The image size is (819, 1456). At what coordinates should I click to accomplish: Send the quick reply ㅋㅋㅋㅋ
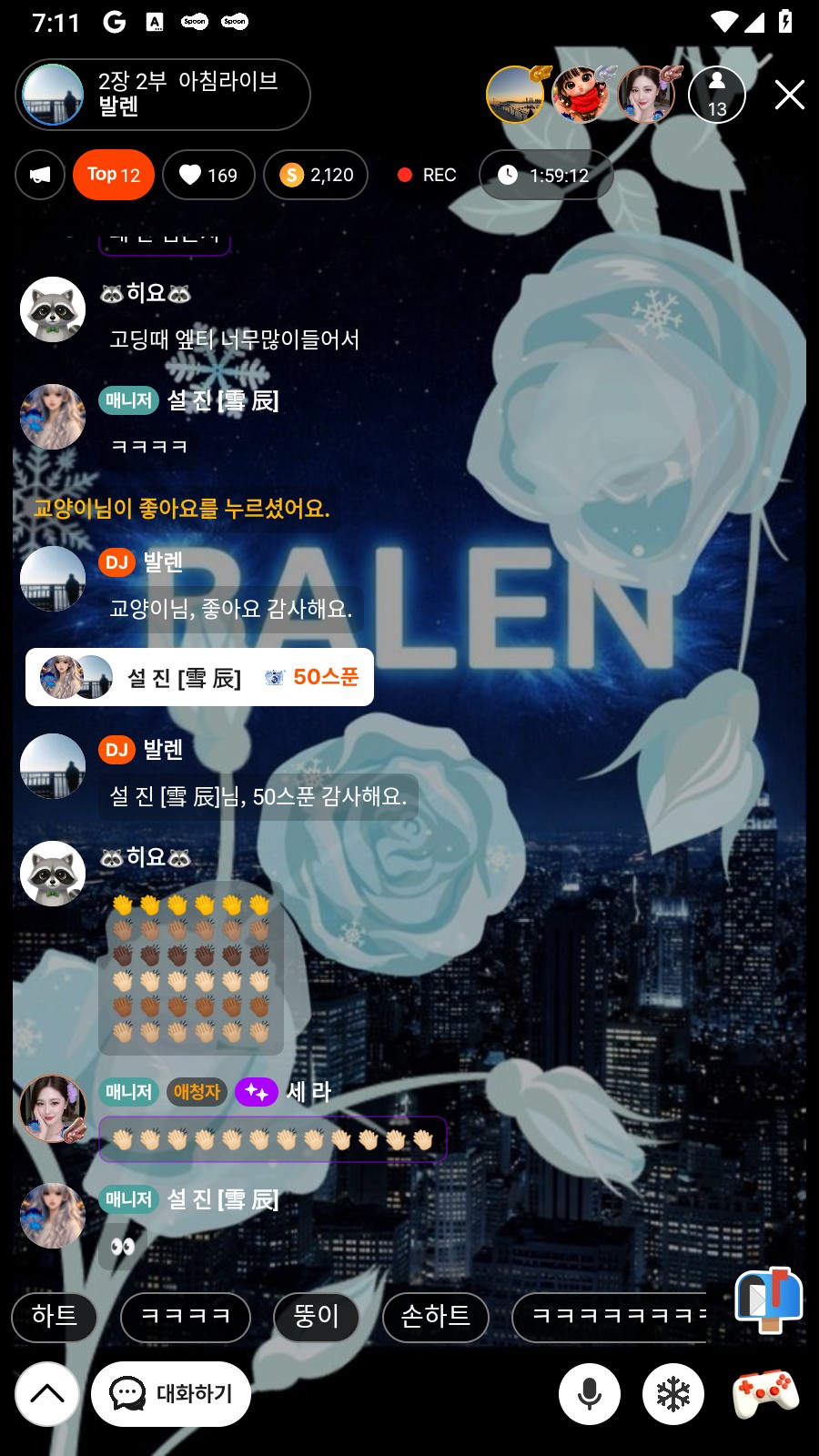coord(186,1316)
